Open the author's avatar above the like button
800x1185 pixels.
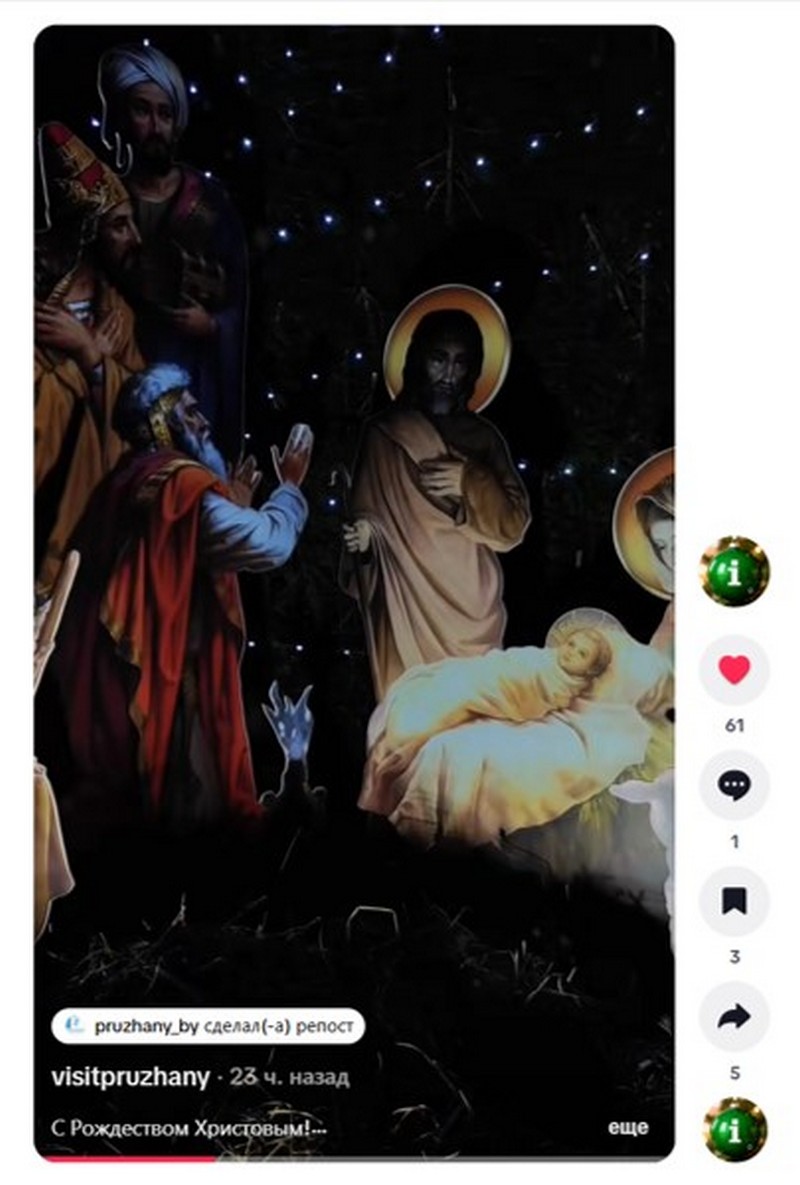[734, 572]
